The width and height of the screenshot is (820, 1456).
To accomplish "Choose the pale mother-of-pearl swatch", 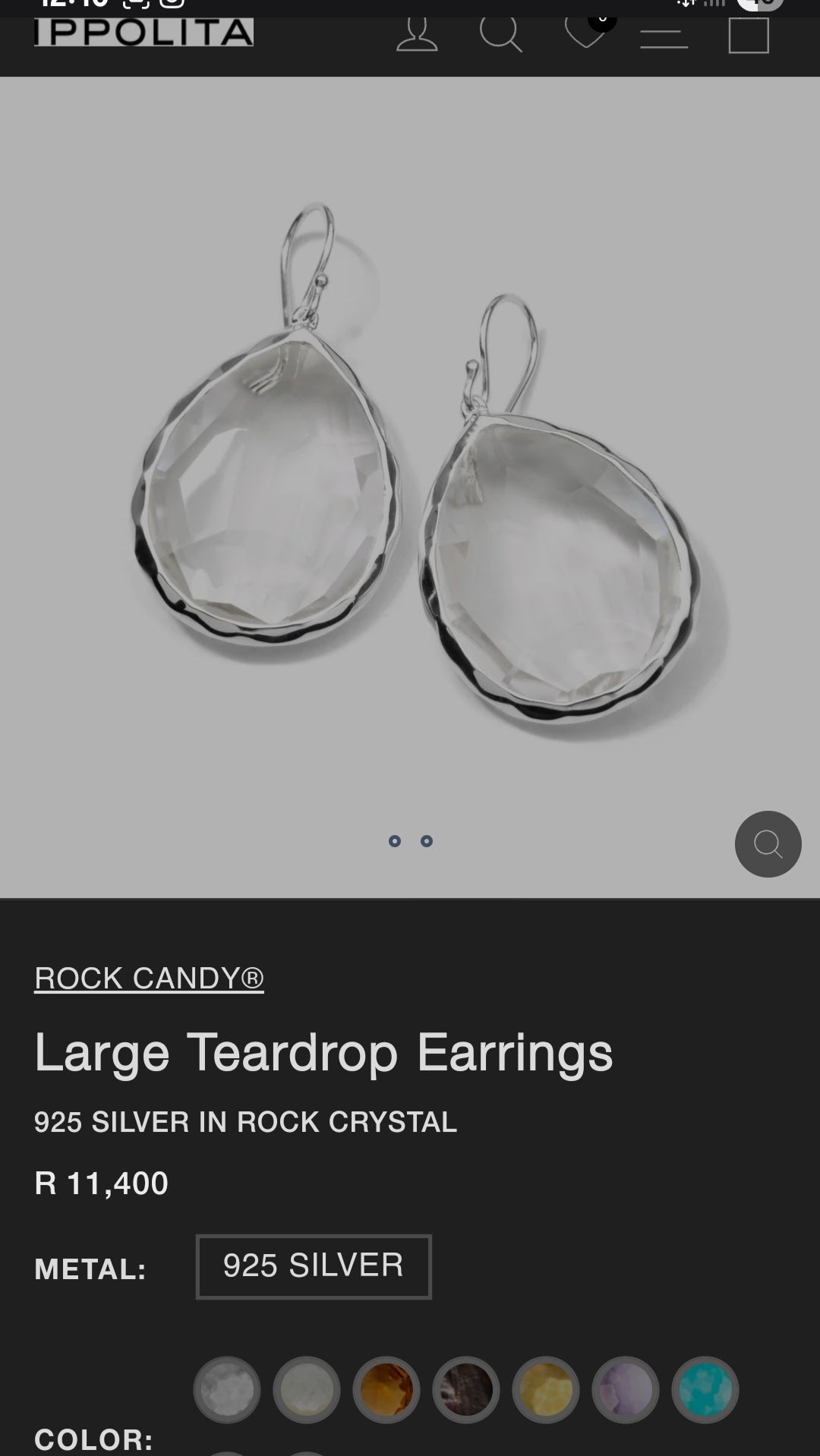I will point(307,1390).
